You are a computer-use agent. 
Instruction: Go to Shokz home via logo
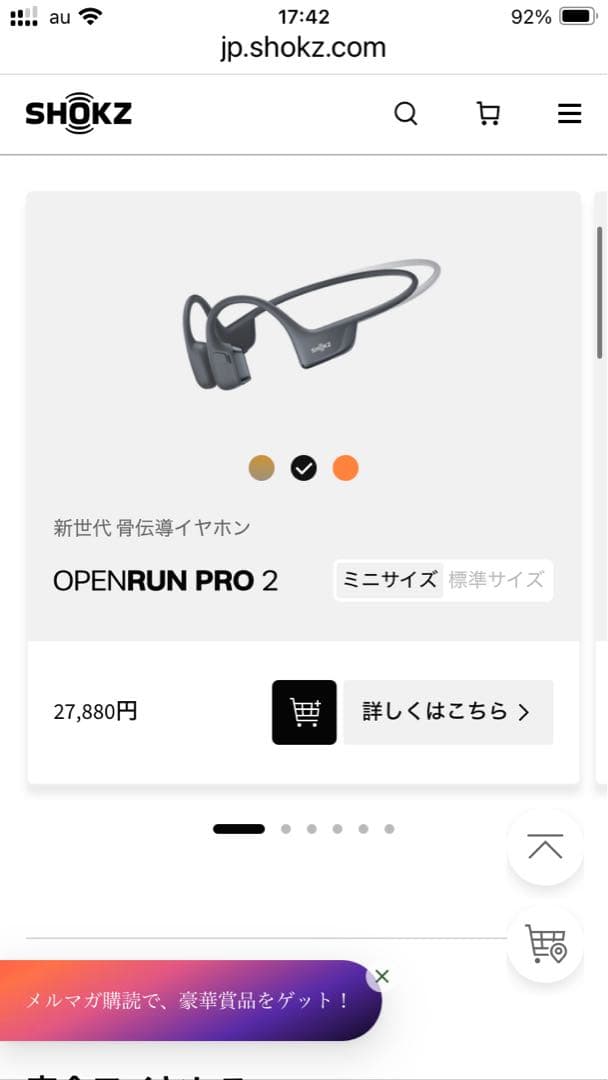coord(78,114)
